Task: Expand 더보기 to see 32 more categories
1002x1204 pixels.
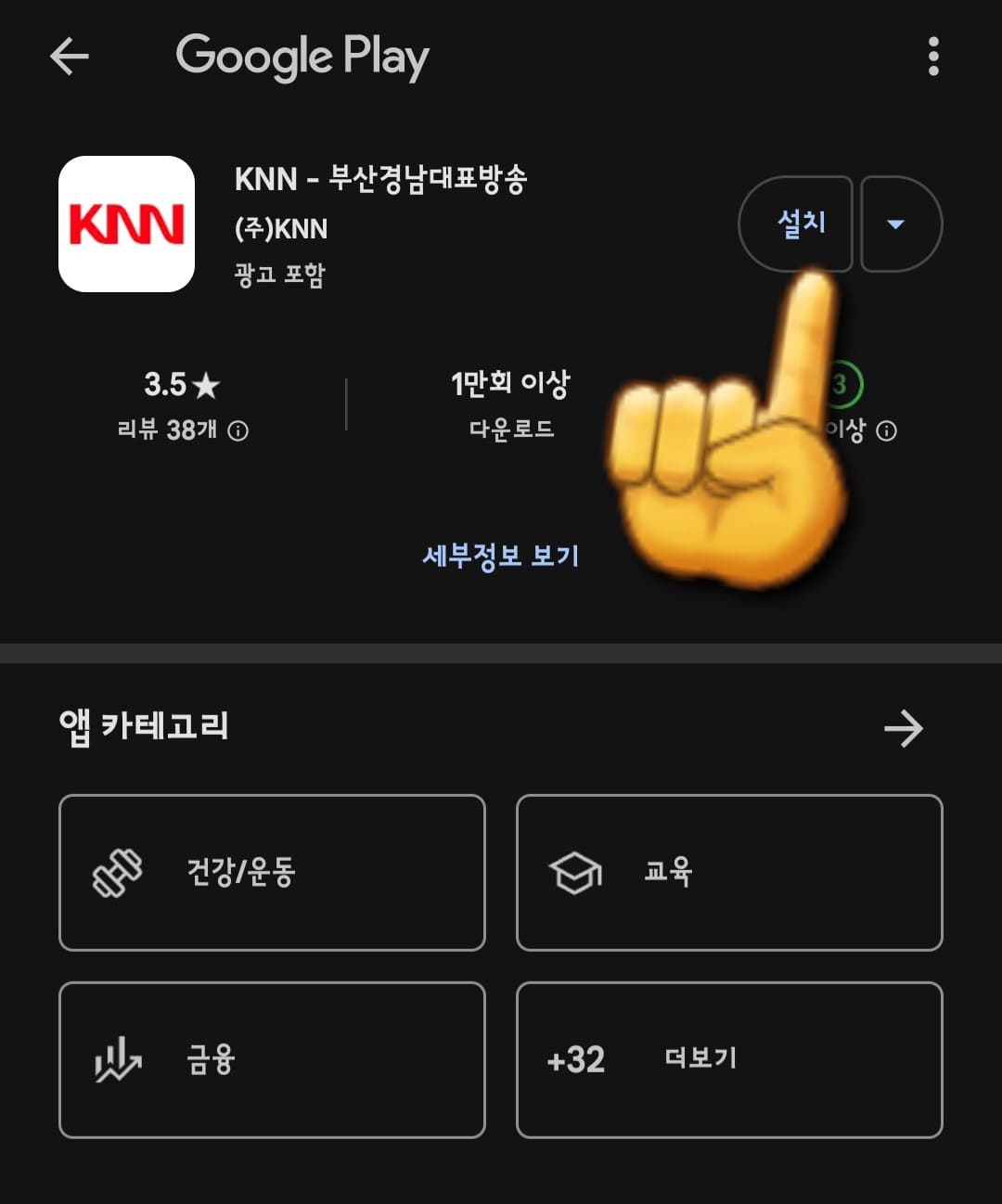Action: point(729,1059)
